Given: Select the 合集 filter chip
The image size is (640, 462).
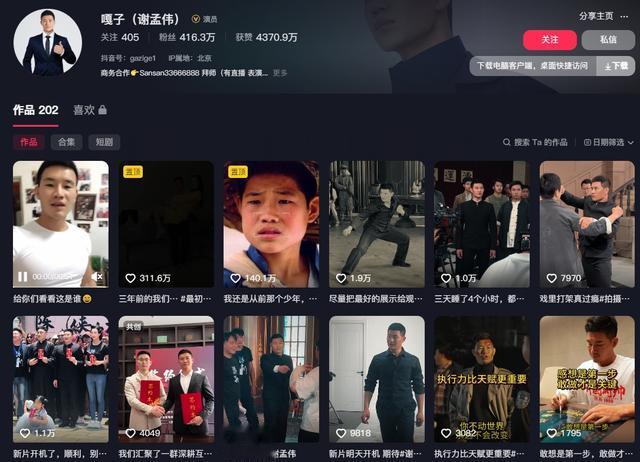Looking at the screenshot, I should click(65, 142).
